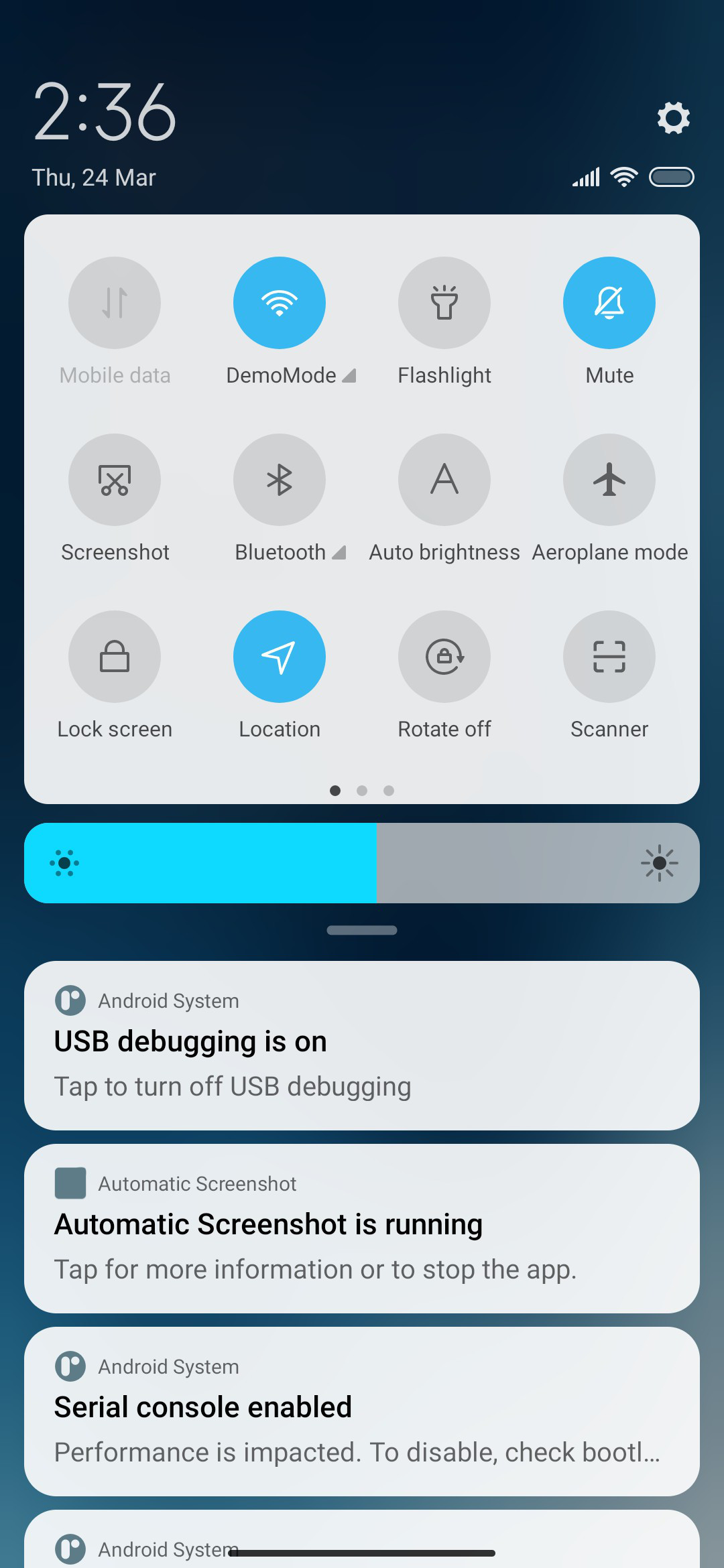Expand the Bluetooth options arrow
The width and height of the screenshot is (724, 1568).
[x=339, y=552]
